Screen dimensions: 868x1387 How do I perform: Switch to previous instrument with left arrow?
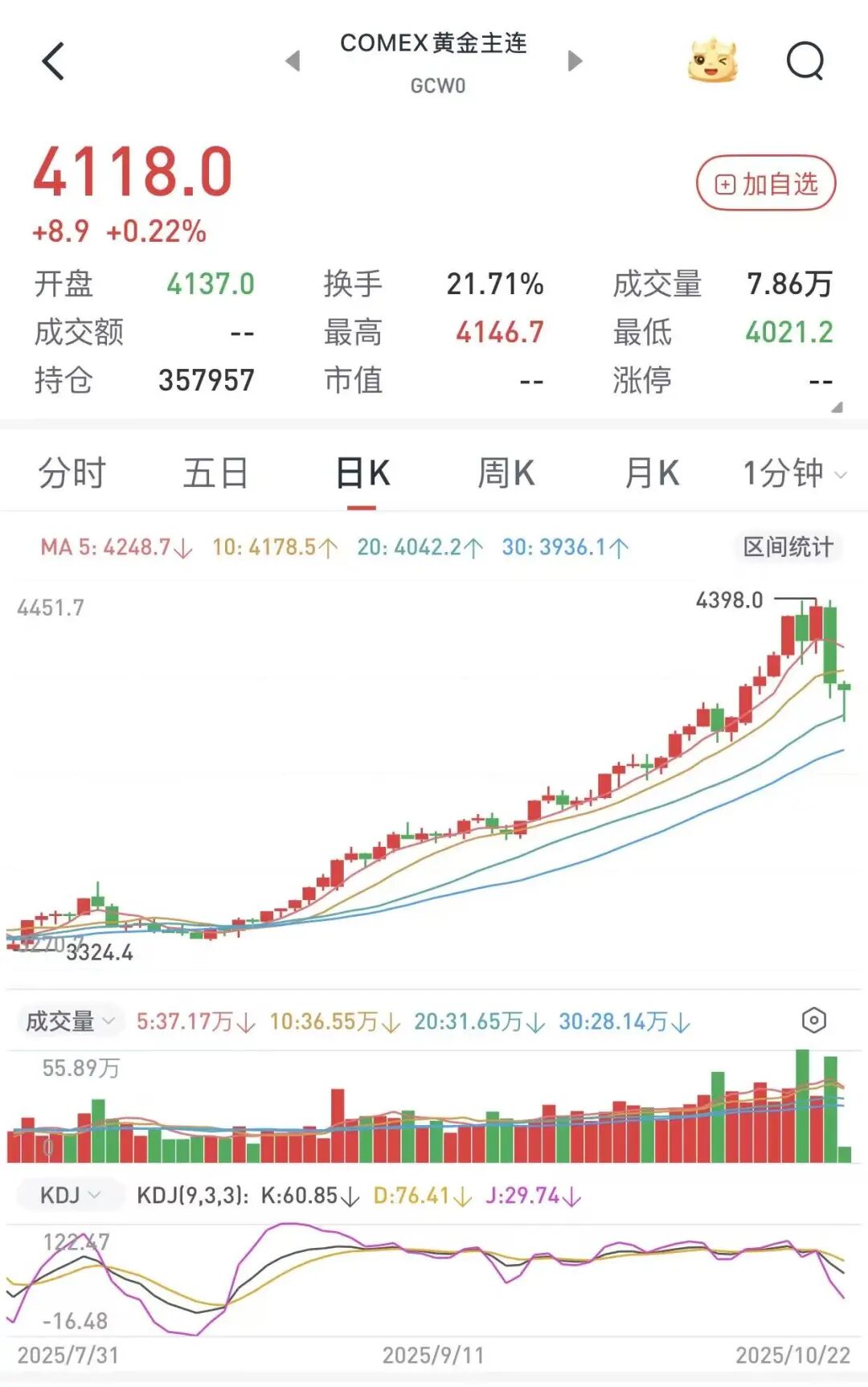(x=295, y=61)
